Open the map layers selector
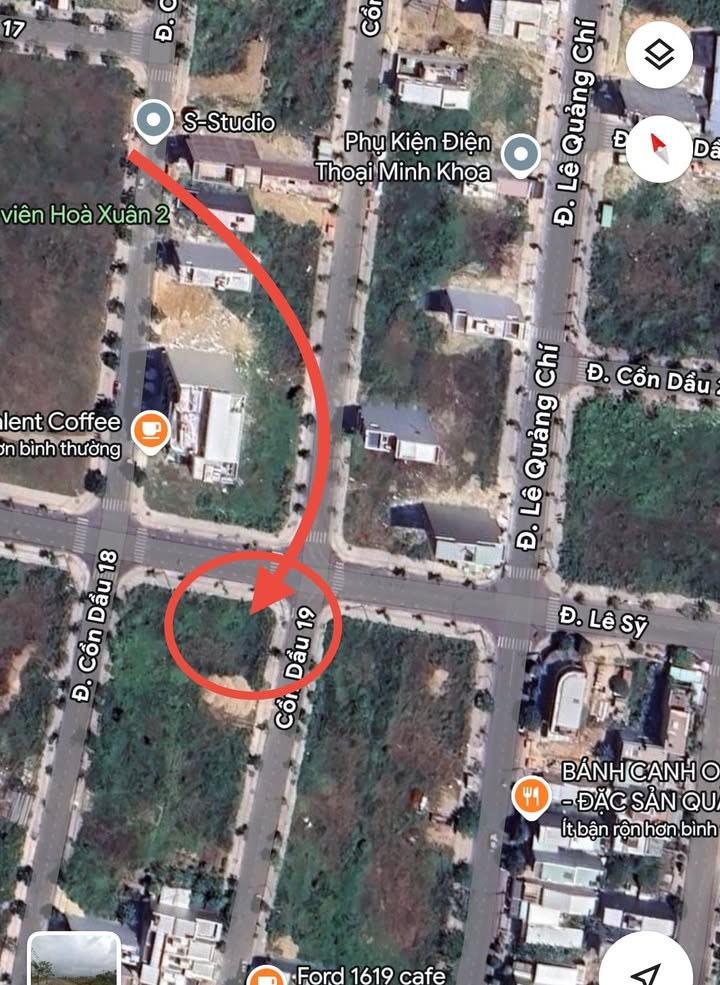Screen dimensions: 720x985 click(x=659, y=56)
